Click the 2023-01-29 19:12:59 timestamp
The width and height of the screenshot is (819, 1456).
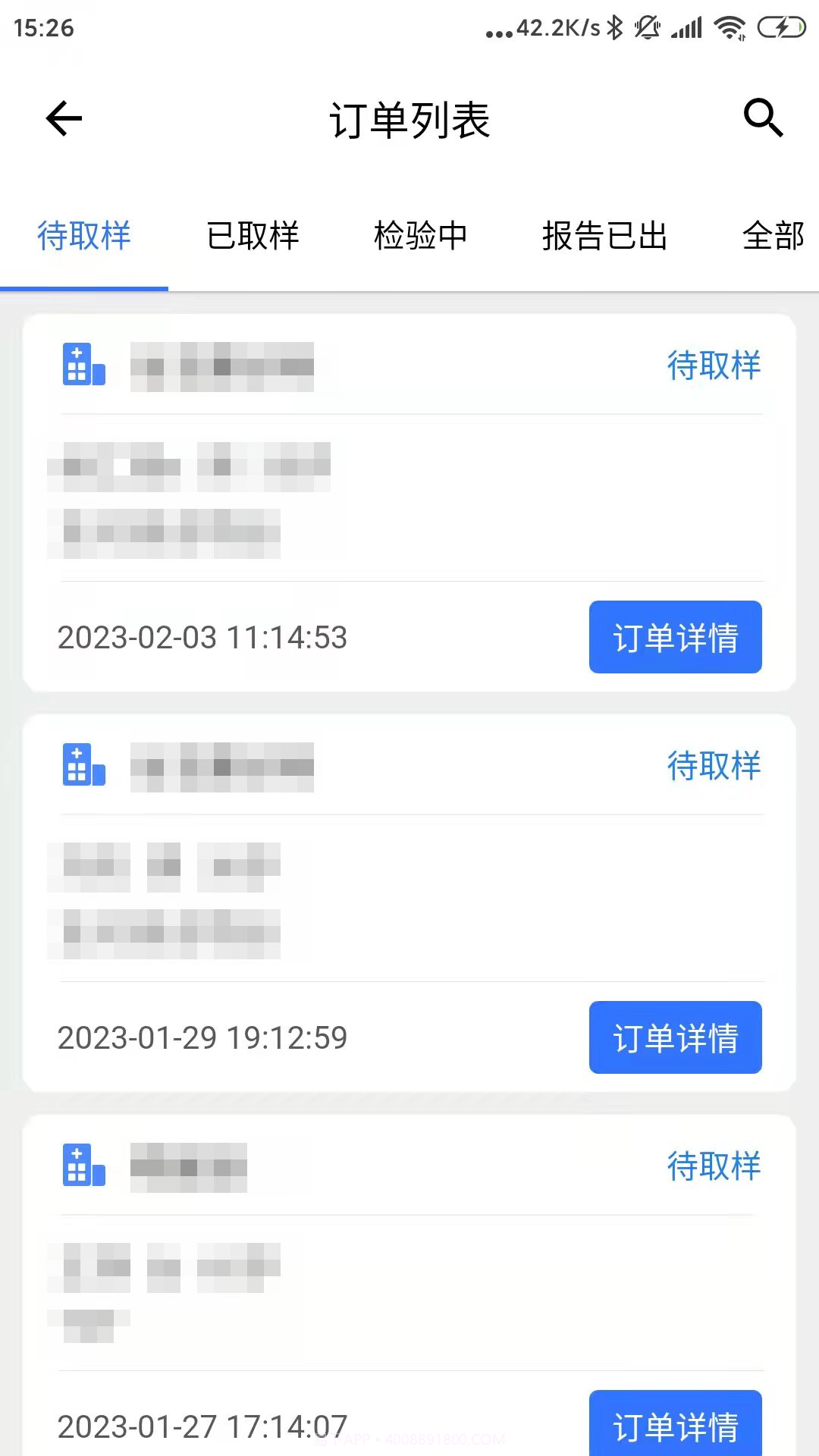202,1037
